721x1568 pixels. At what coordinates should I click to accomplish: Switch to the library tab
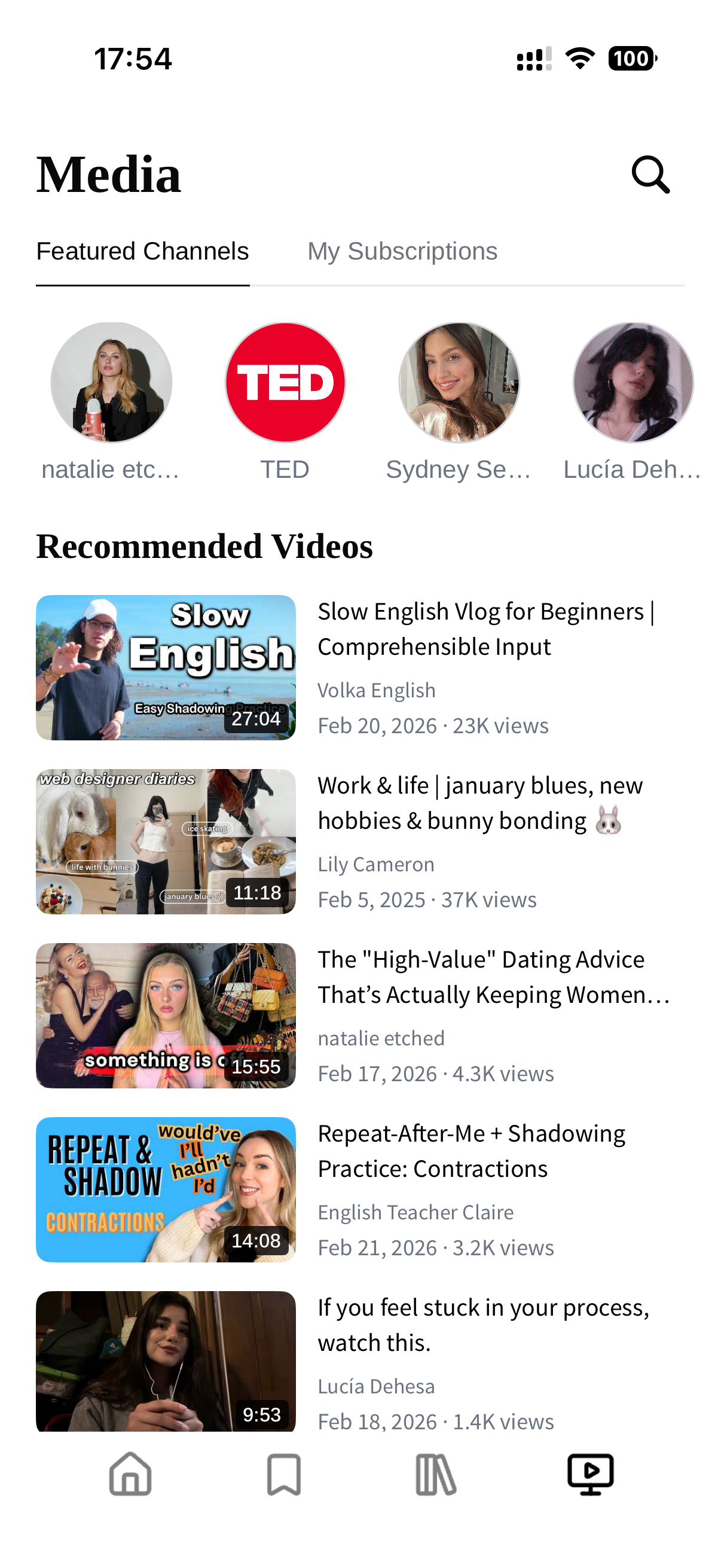click(436, 1474)
